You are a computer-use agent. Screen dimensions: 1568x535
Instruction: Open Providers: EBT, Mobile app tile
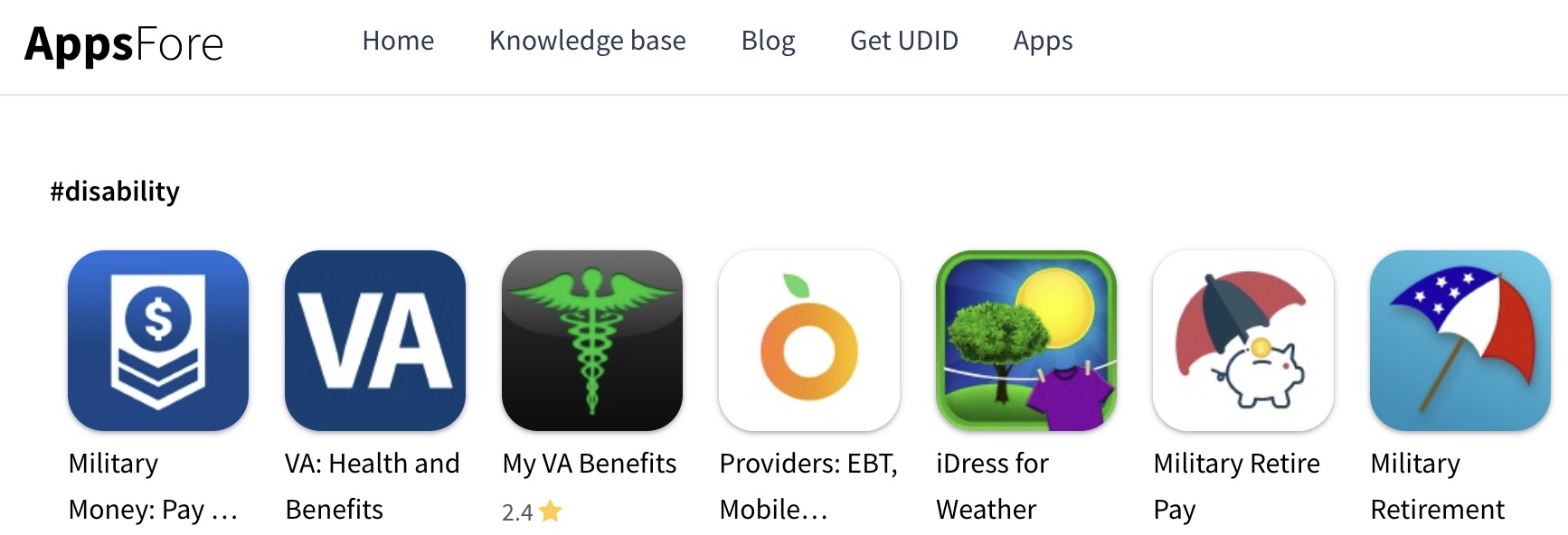(809, 341)
